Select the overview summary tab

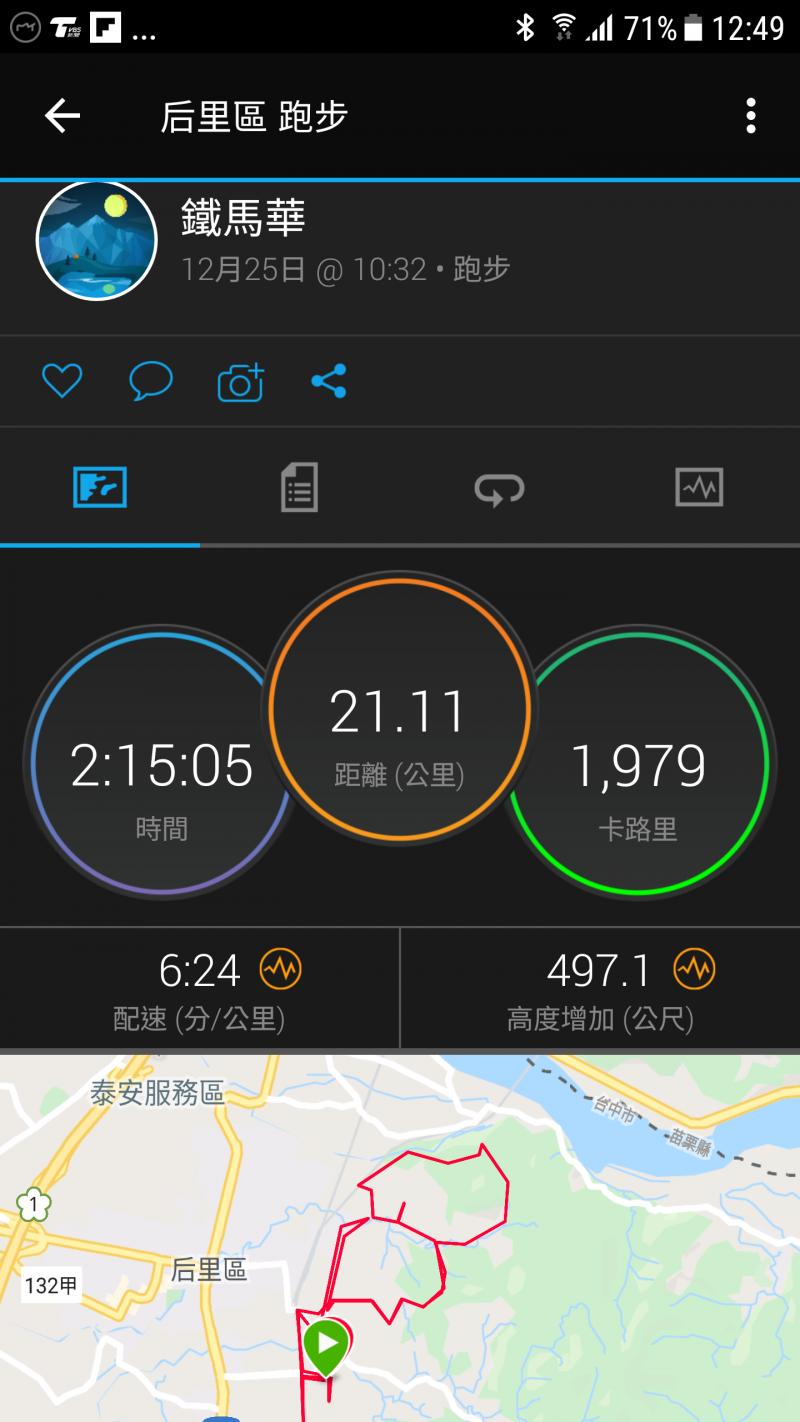[x=100, y=488]
